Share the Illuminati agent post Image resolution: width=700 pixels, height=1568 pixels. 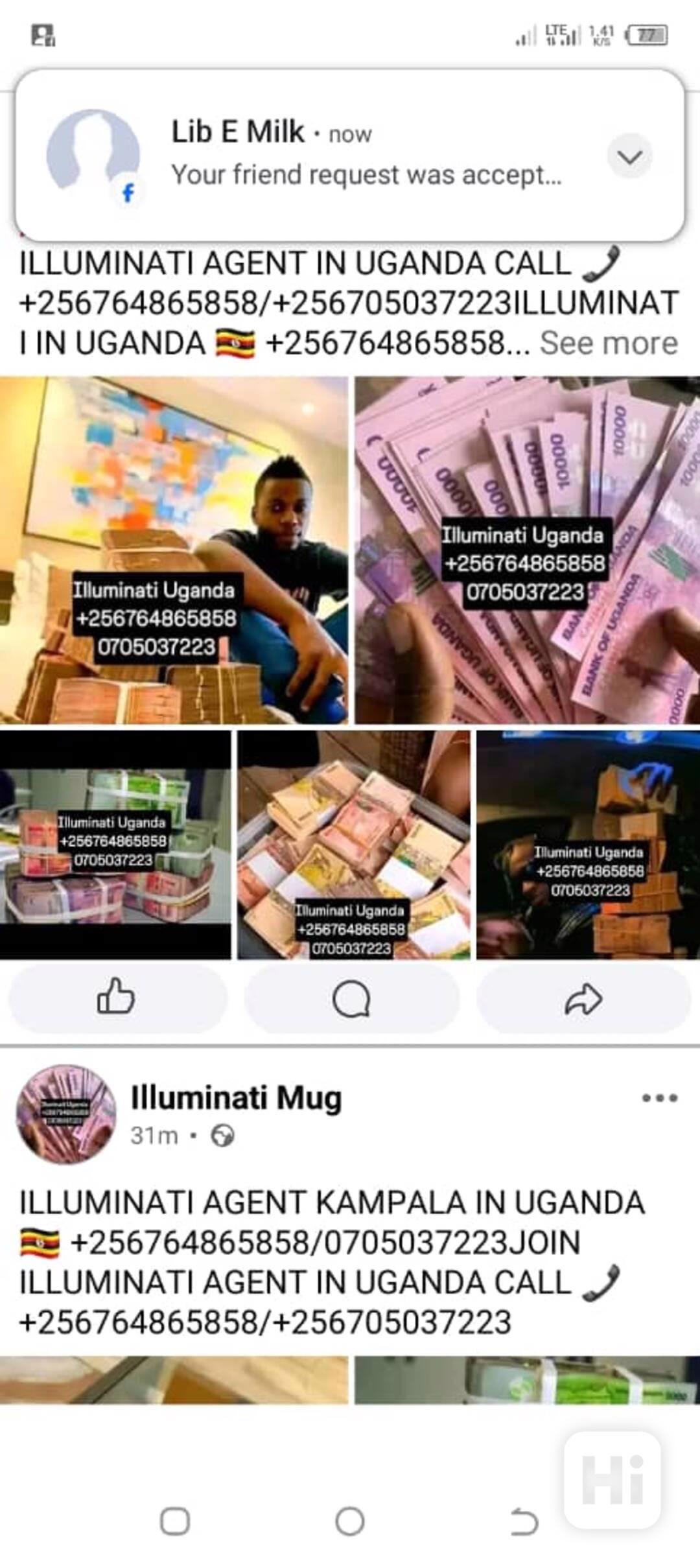coord(583,998)
